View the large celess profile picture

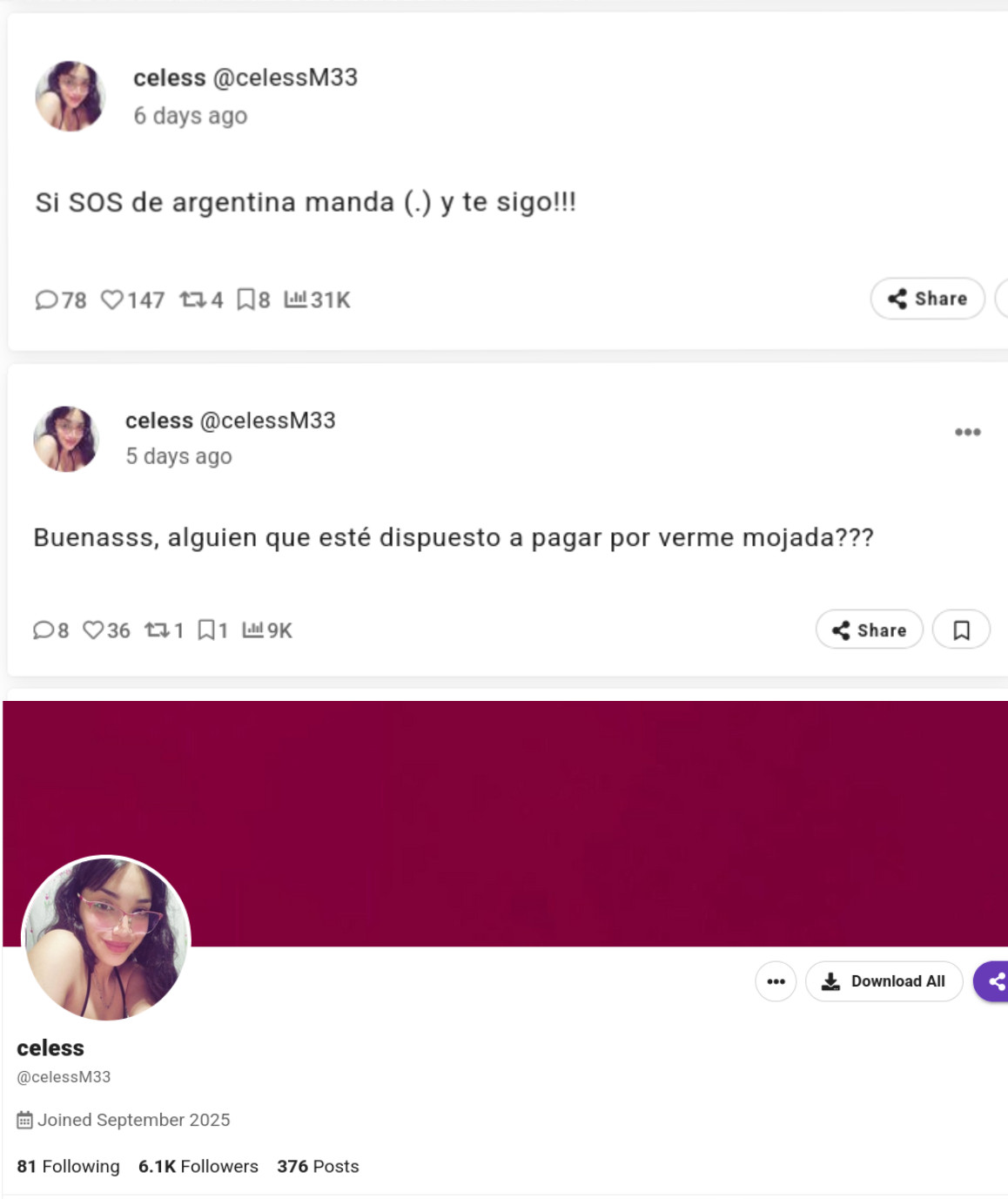click(106, 939)
